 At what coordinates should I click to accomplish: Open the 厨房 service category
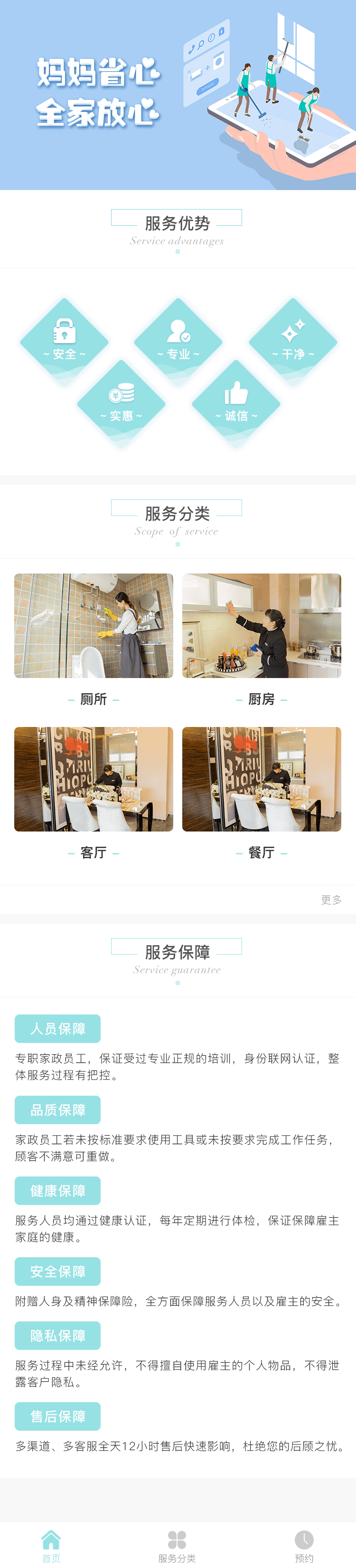click(262, 626)
